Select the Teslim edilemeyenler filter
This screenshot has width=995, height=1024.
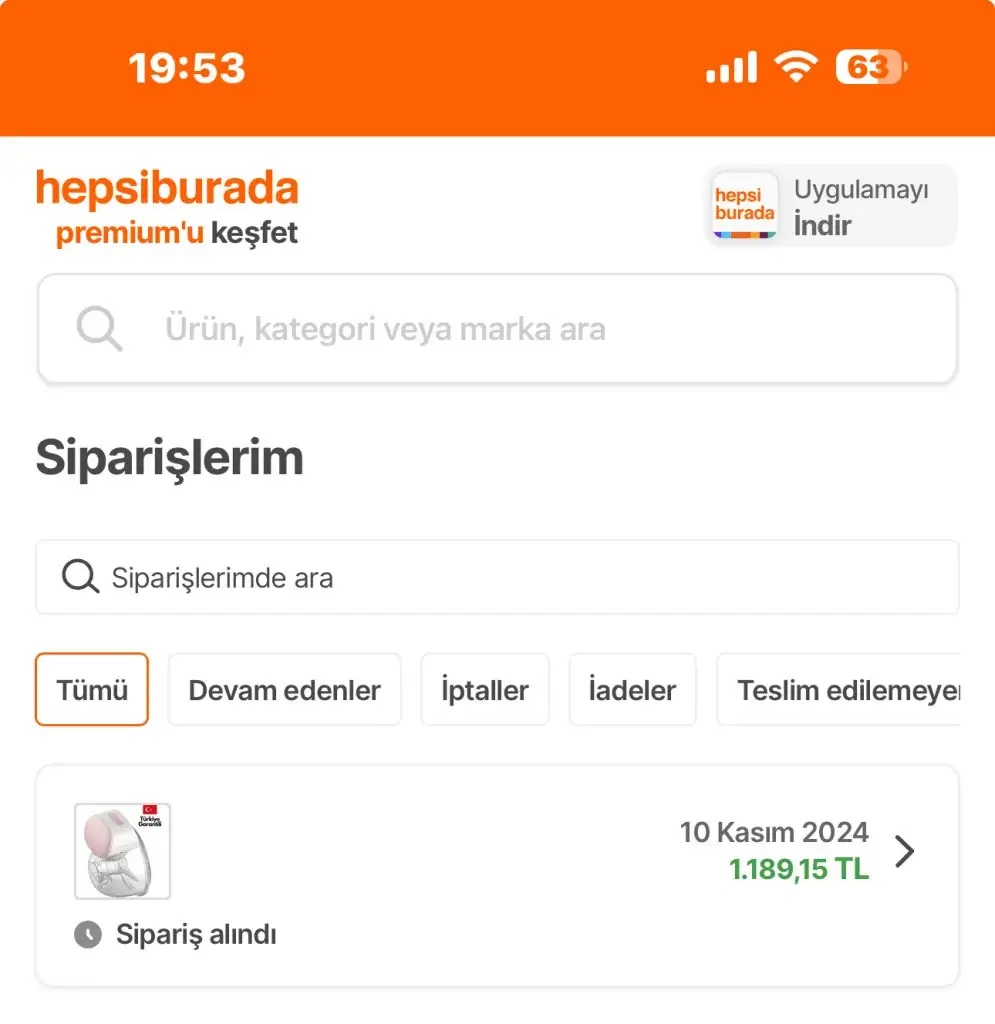pos(840,690)
